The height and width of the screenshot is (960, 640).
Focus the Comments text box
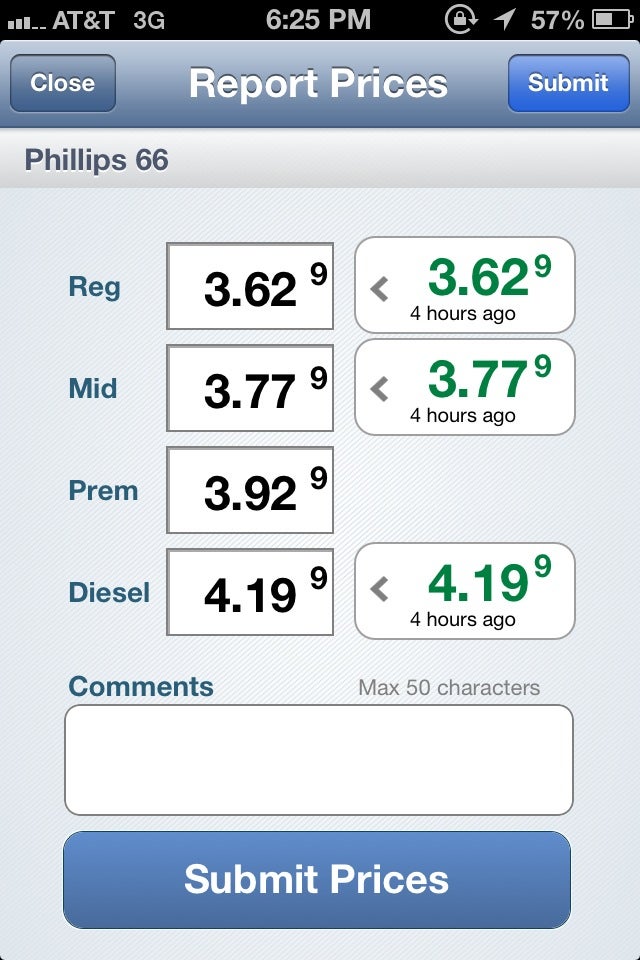(319, 760)
